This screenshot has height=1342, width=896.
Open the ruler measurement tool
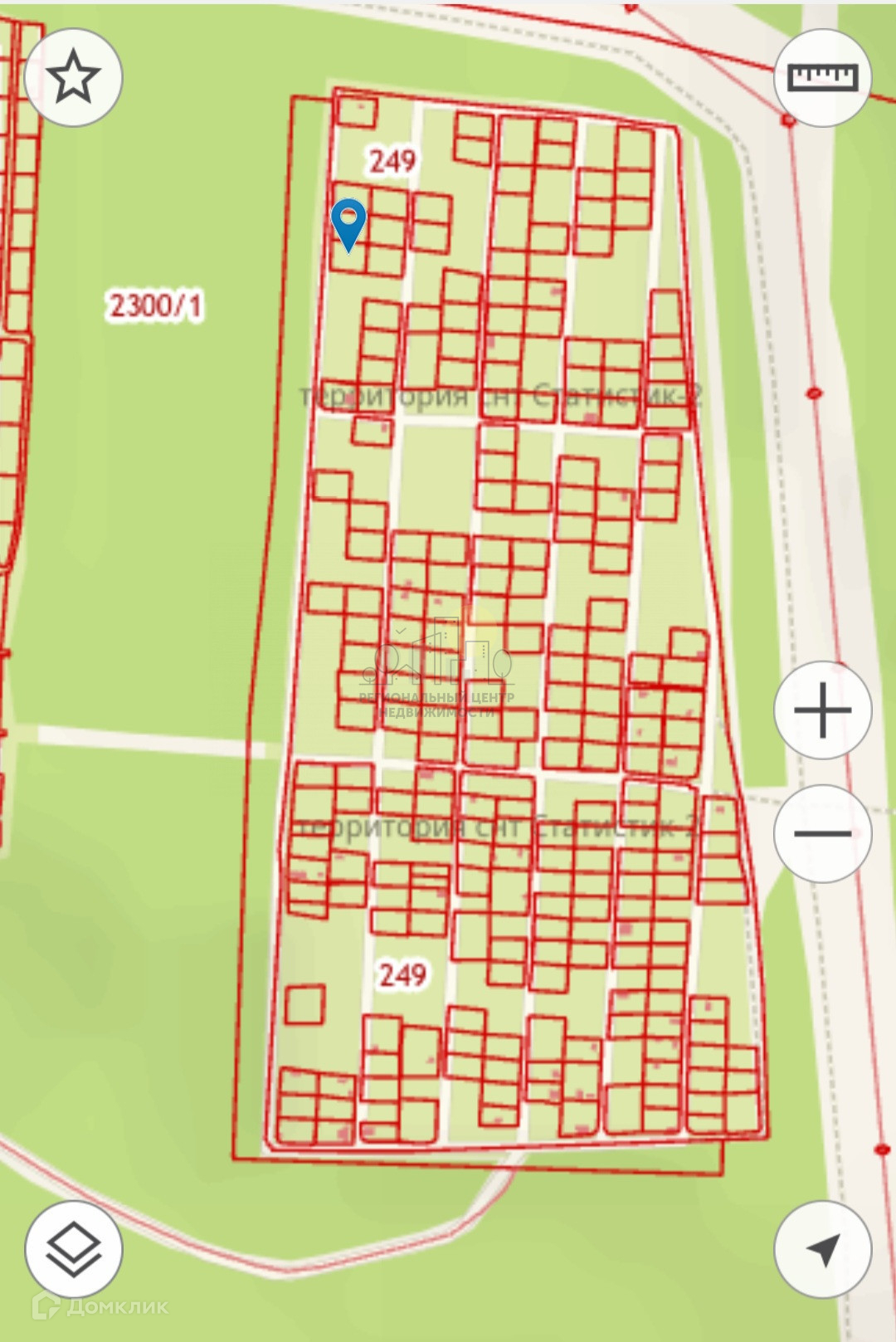tap(822, 77)
